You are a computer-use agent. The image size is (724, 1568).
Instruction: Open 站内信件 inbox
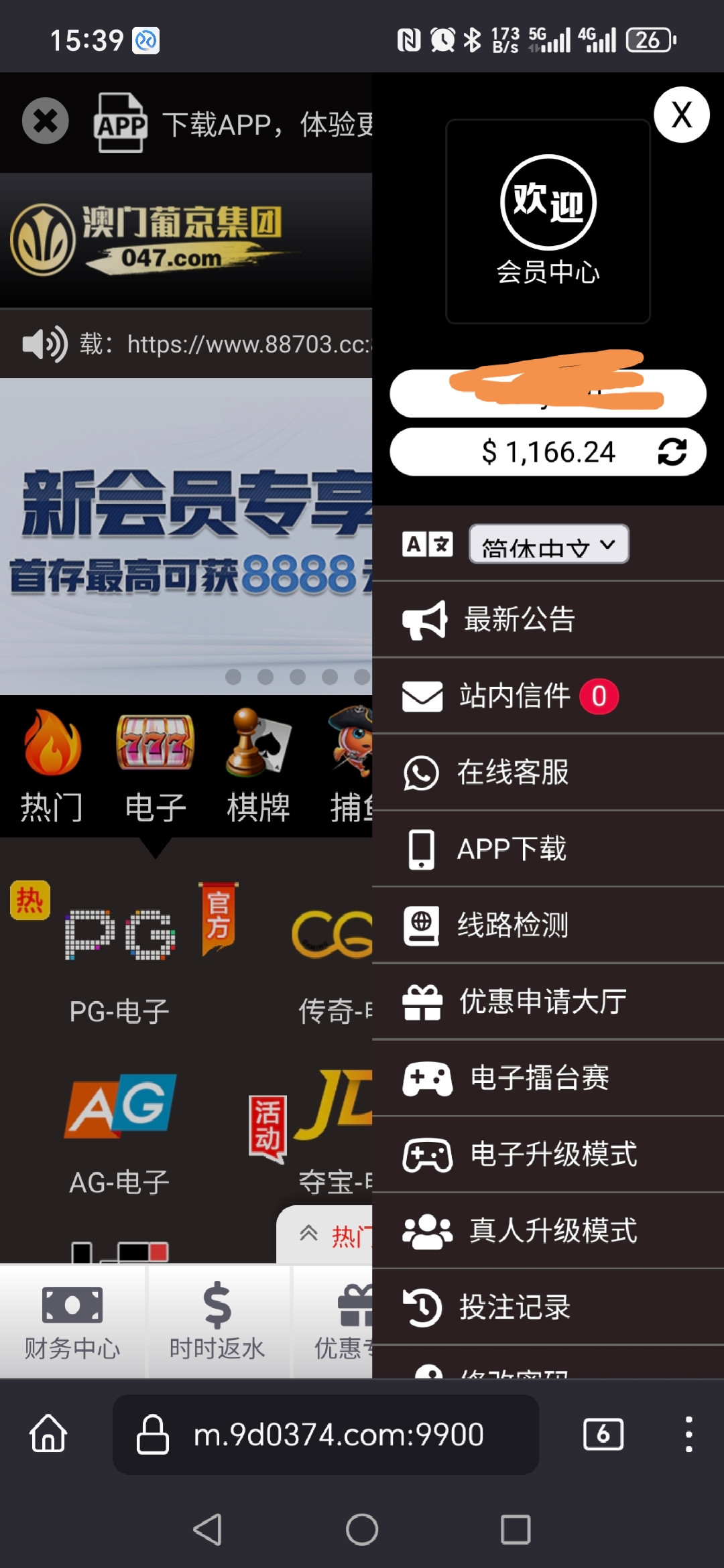(x=514, y=696)
